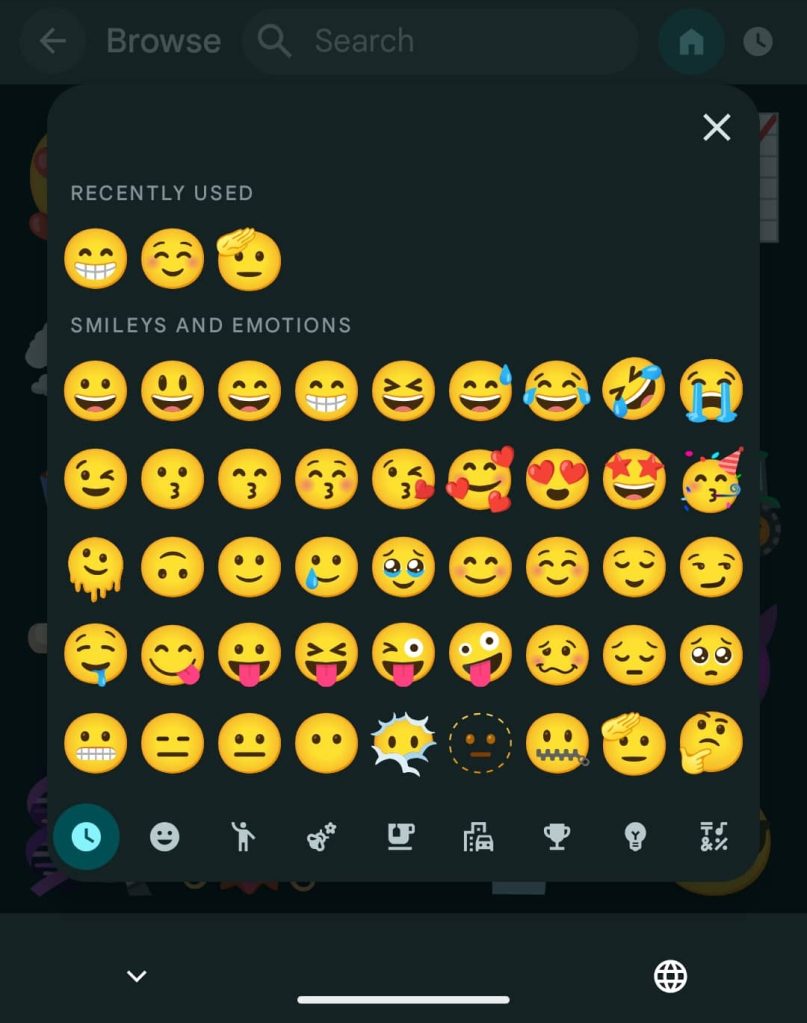Switch to the people category tab
The height and width of the screenshot is (1023, 807).
click(242, 836)
